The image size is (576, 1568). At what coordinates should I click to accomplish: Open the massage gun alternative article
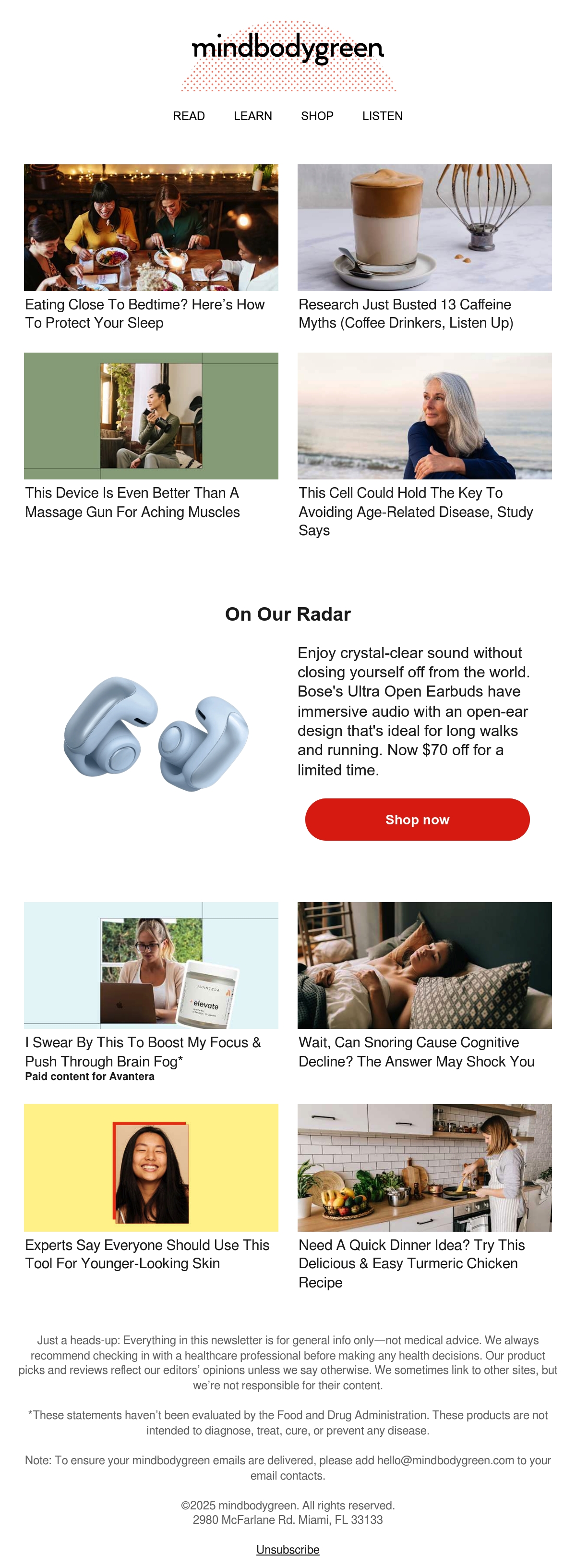132,502
